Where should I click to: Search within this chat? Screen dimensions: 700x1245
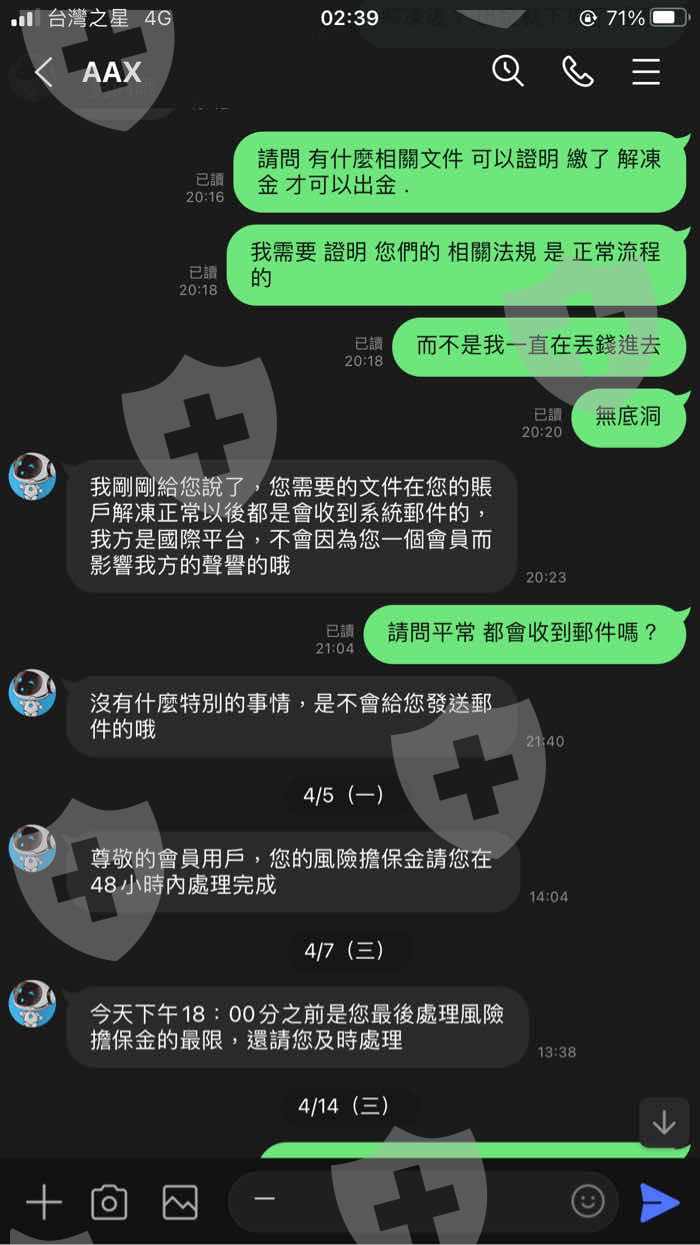click(508, 71)
